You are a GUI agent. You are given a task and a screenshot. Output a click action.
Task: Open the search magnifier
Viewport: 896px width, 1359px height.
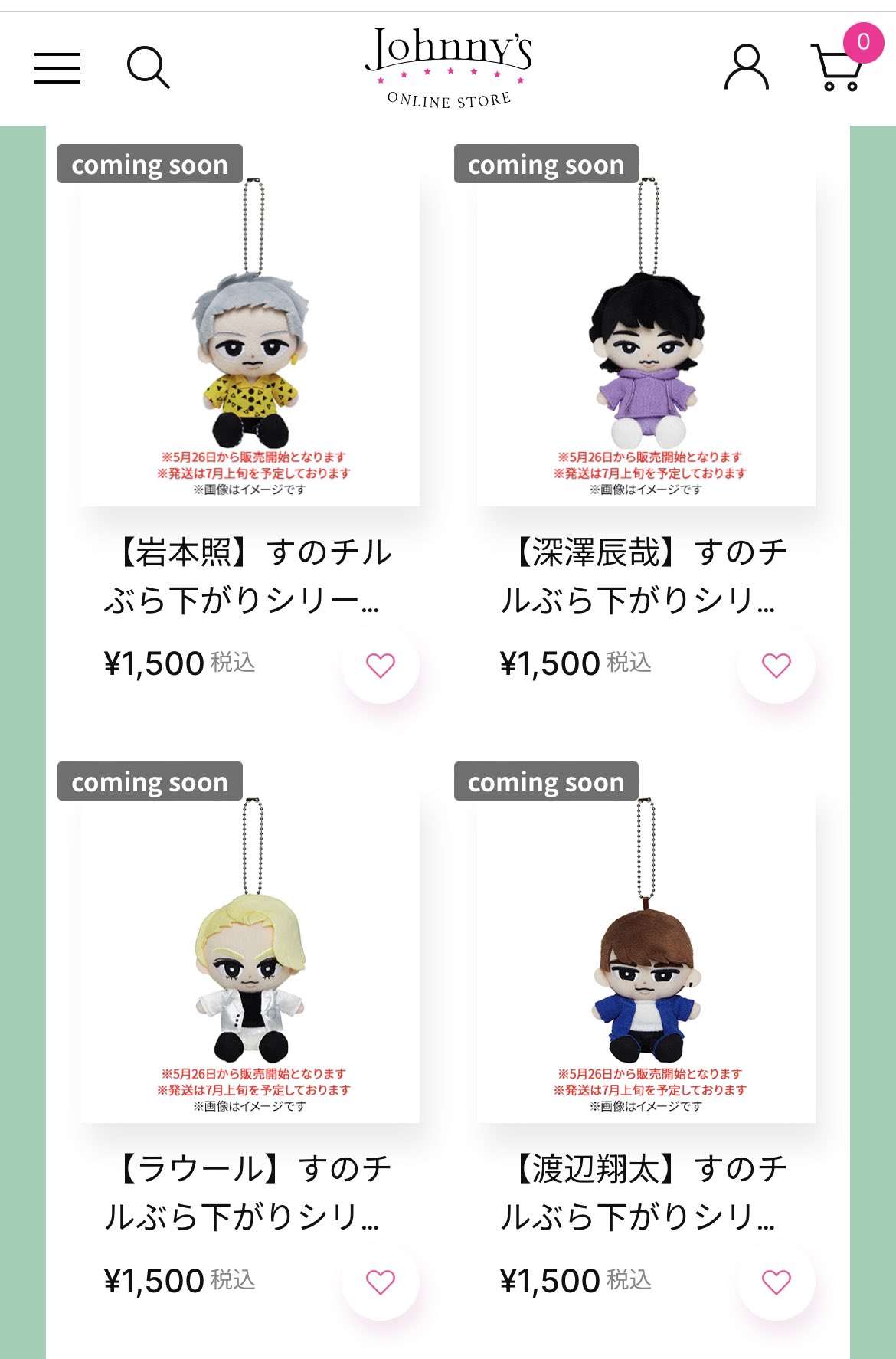tap(148, 68)
